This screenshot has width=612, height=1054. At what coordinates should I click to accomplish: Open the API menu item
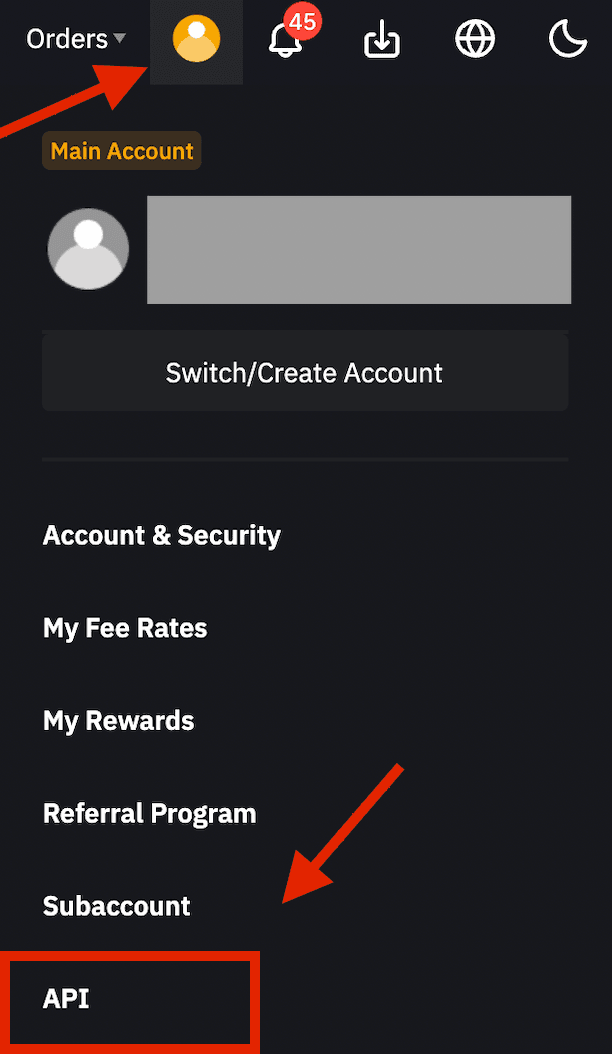(x=67, y=999)
